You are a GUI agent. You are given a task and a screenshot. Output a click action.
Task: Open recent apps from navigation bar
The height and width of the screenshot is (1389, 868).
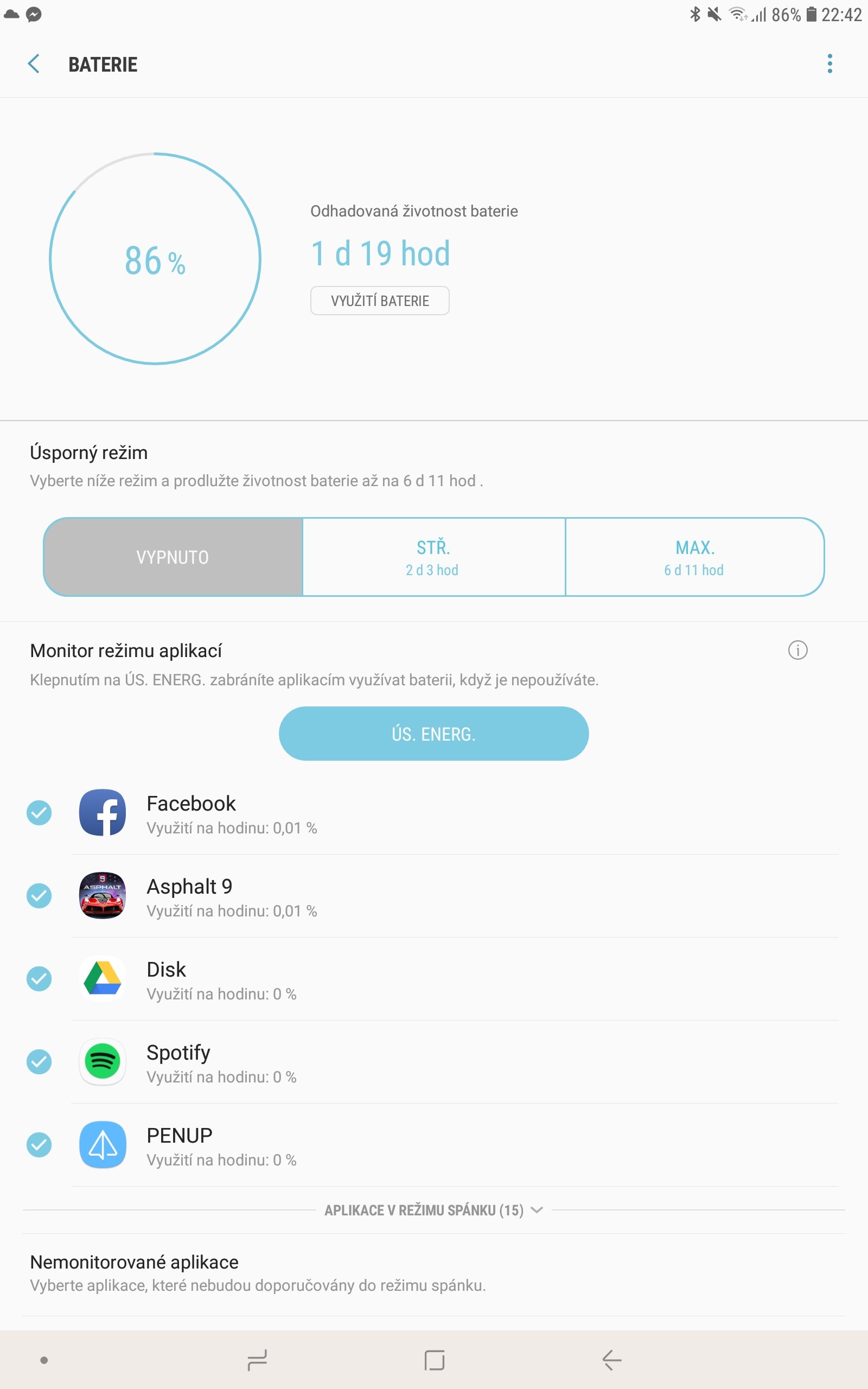[257, 1360]
